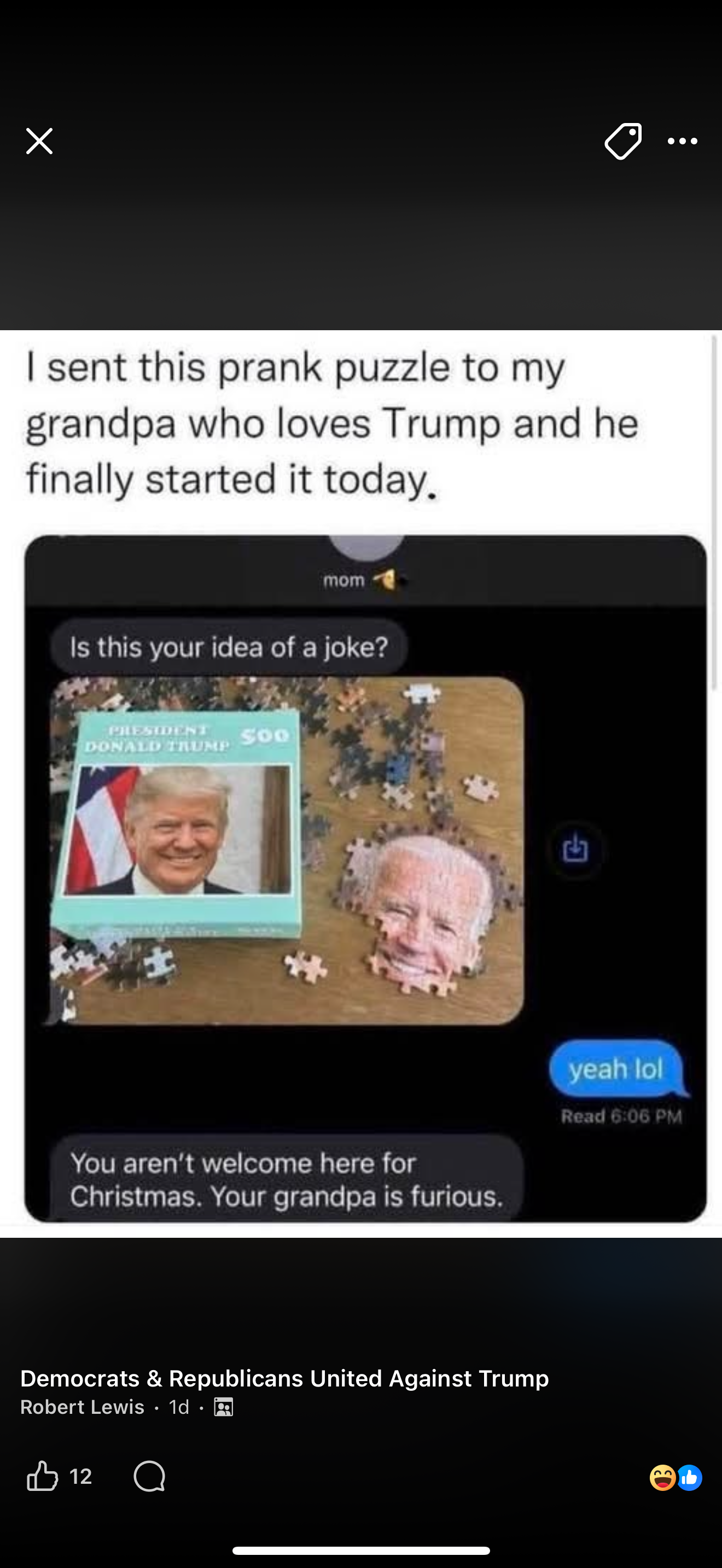Open Robert Lewis's profile
722x1568 pixels.
click(82, 1407)
